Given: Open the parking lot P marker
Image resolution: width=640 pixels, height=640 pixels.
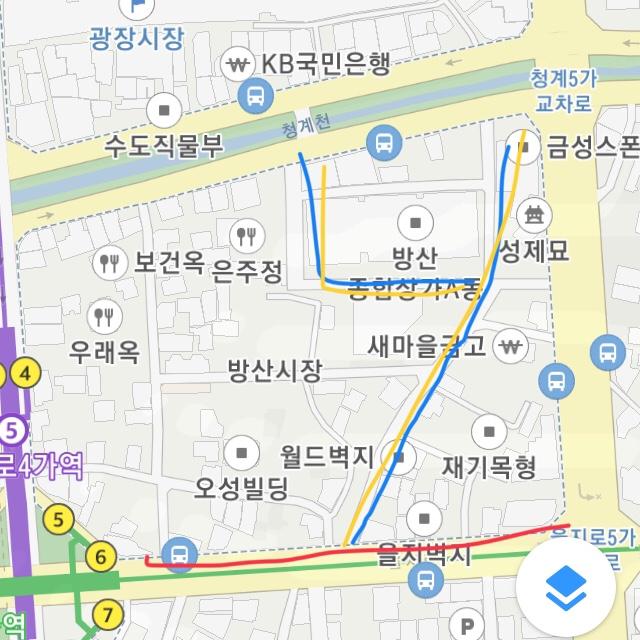Looking at the screenshot, I should [467, 625].
